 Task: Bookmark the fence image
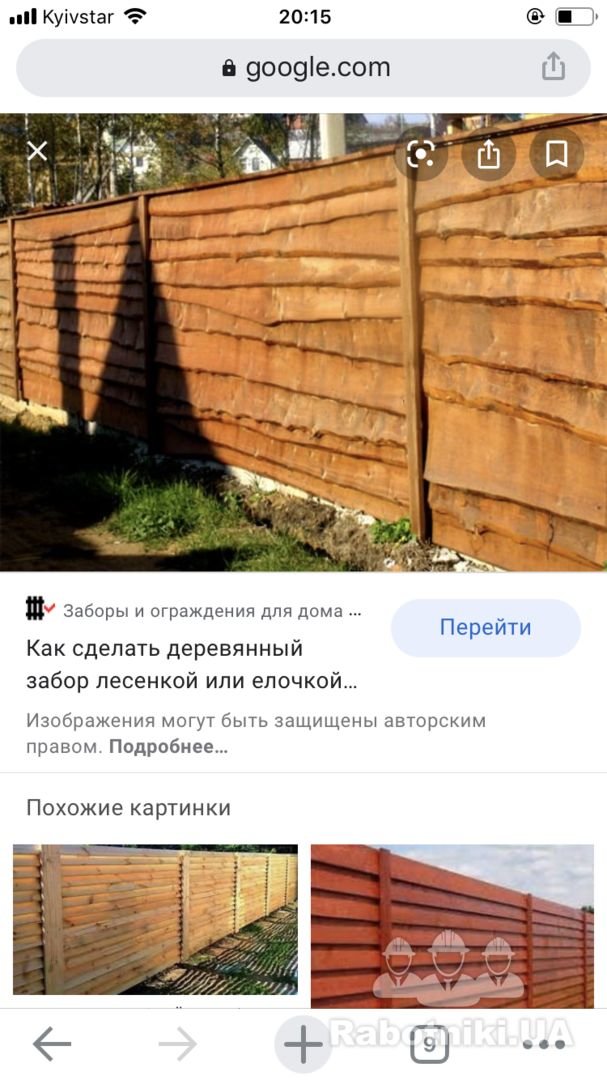pos(557,154)
